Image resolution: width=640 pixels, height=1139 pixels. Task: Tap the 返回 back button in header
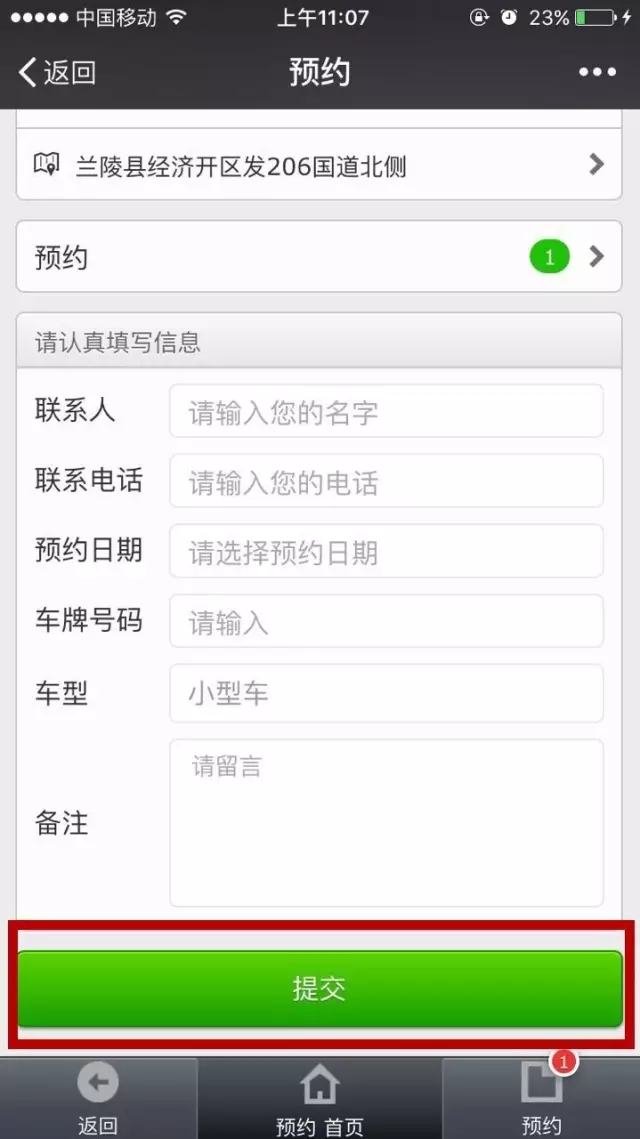(57, 72)
